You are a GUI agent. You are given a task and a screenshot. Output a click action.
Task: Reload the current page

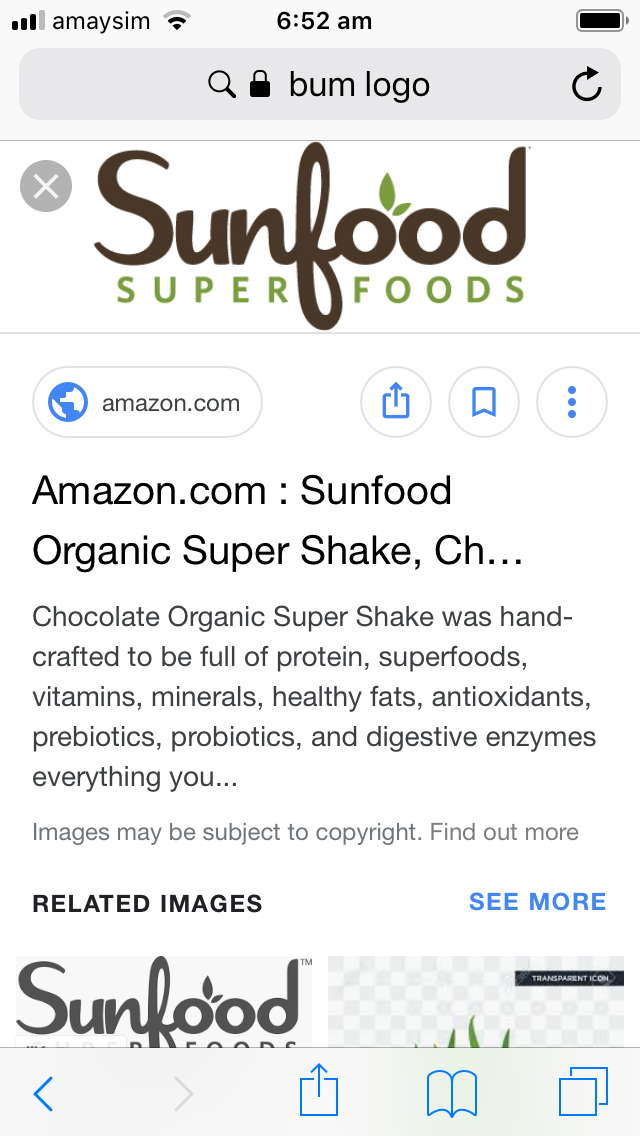[x=587, y=85]
